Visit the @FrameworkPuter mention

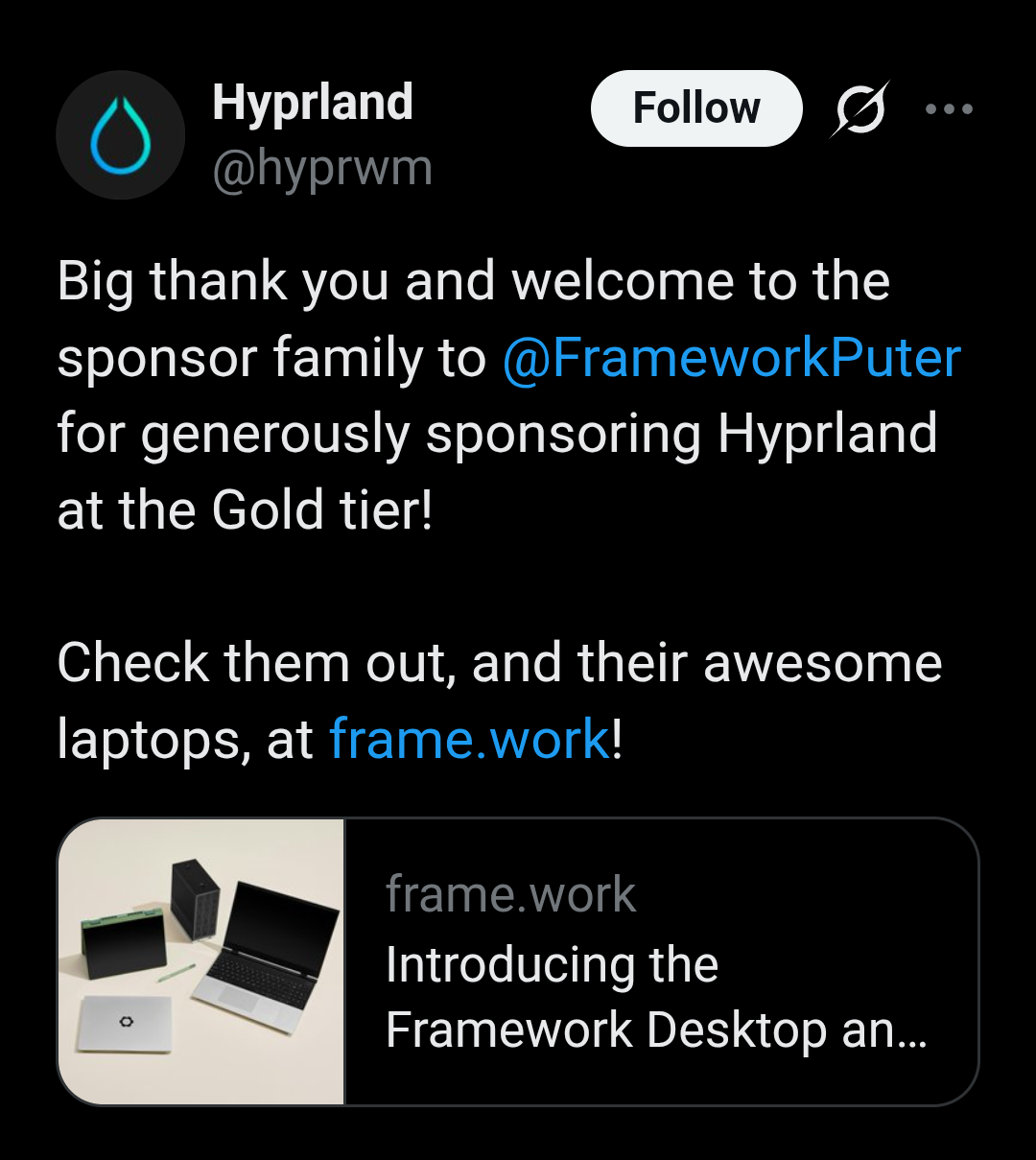pyautogui.click(x=731, y=359)
